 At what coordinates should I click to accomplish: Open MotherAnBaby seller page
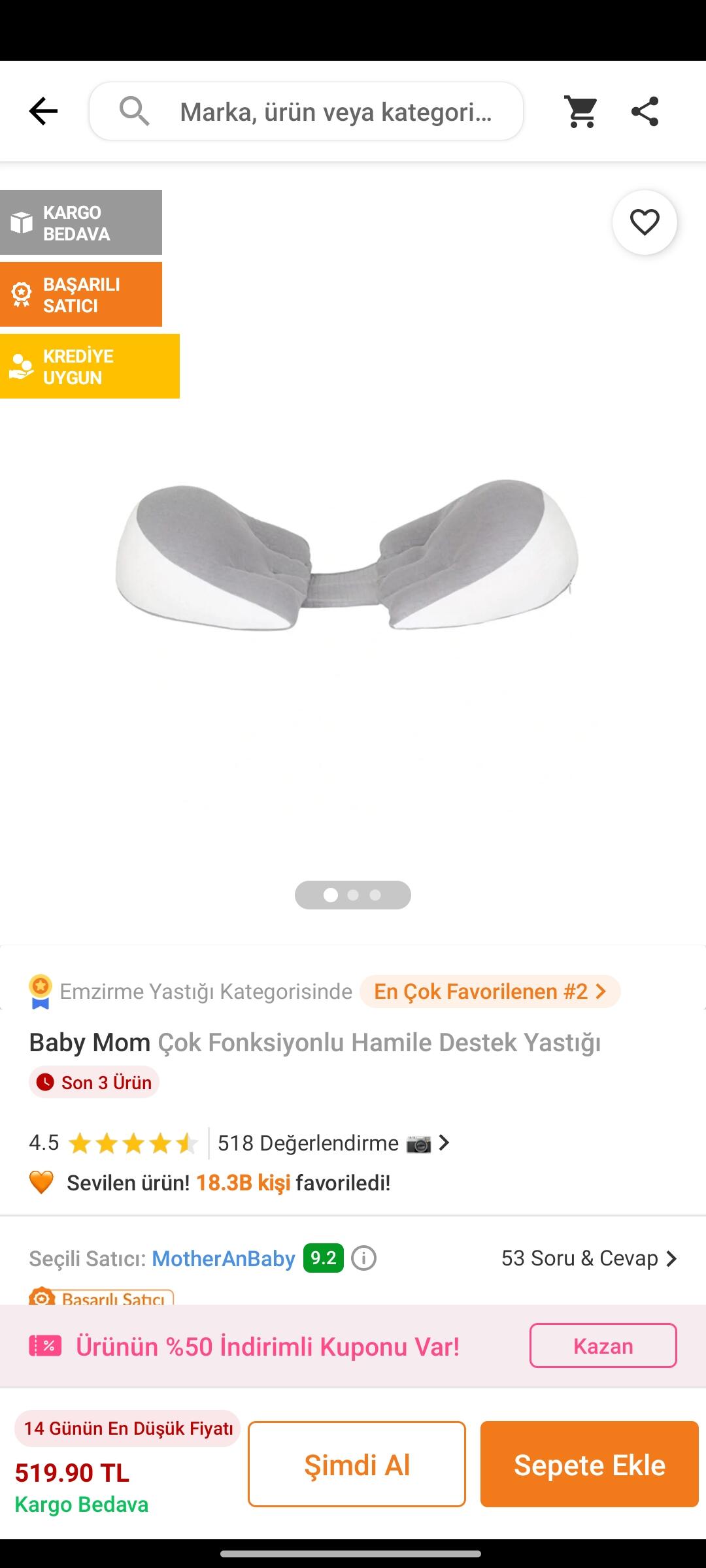(x=224, y=1258)
